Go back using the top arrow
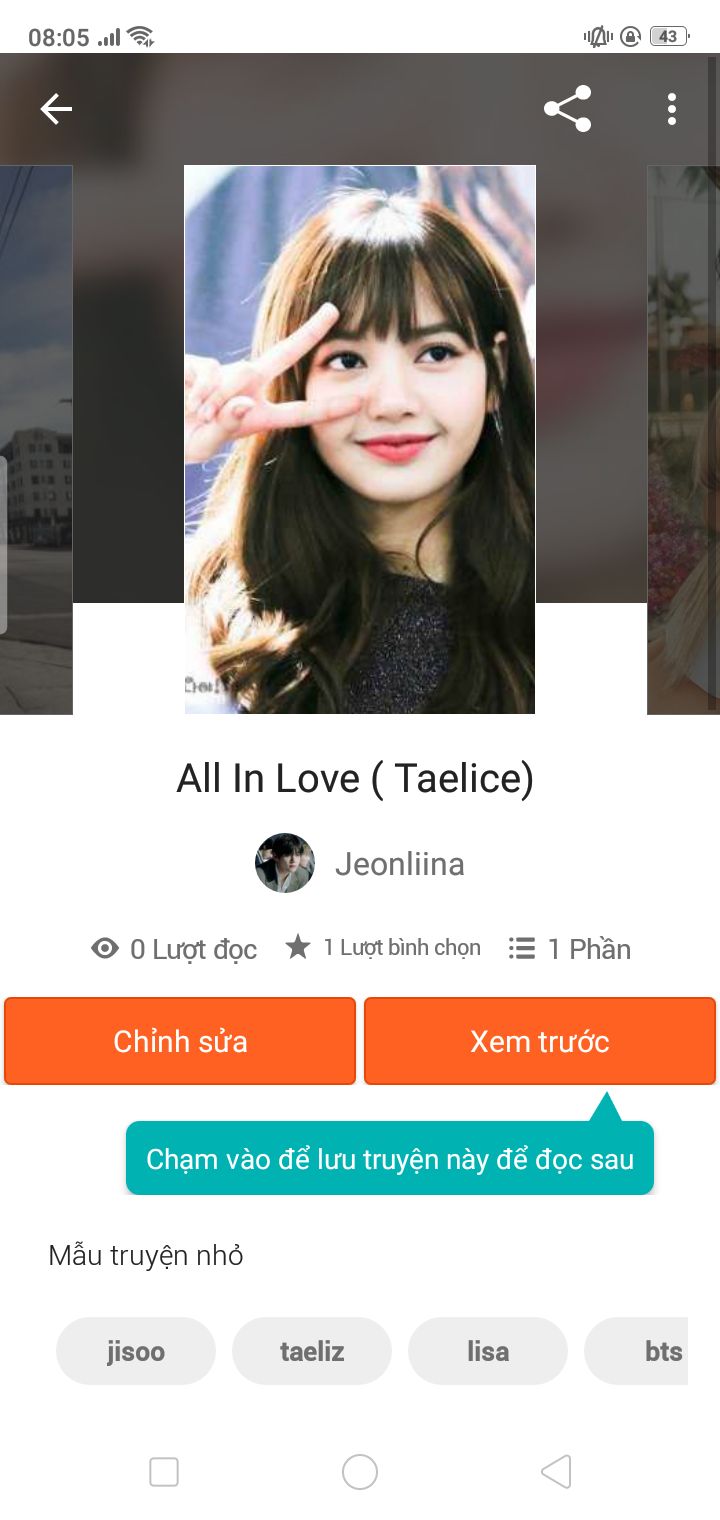The image size is (720, 1520). point(56,109)
